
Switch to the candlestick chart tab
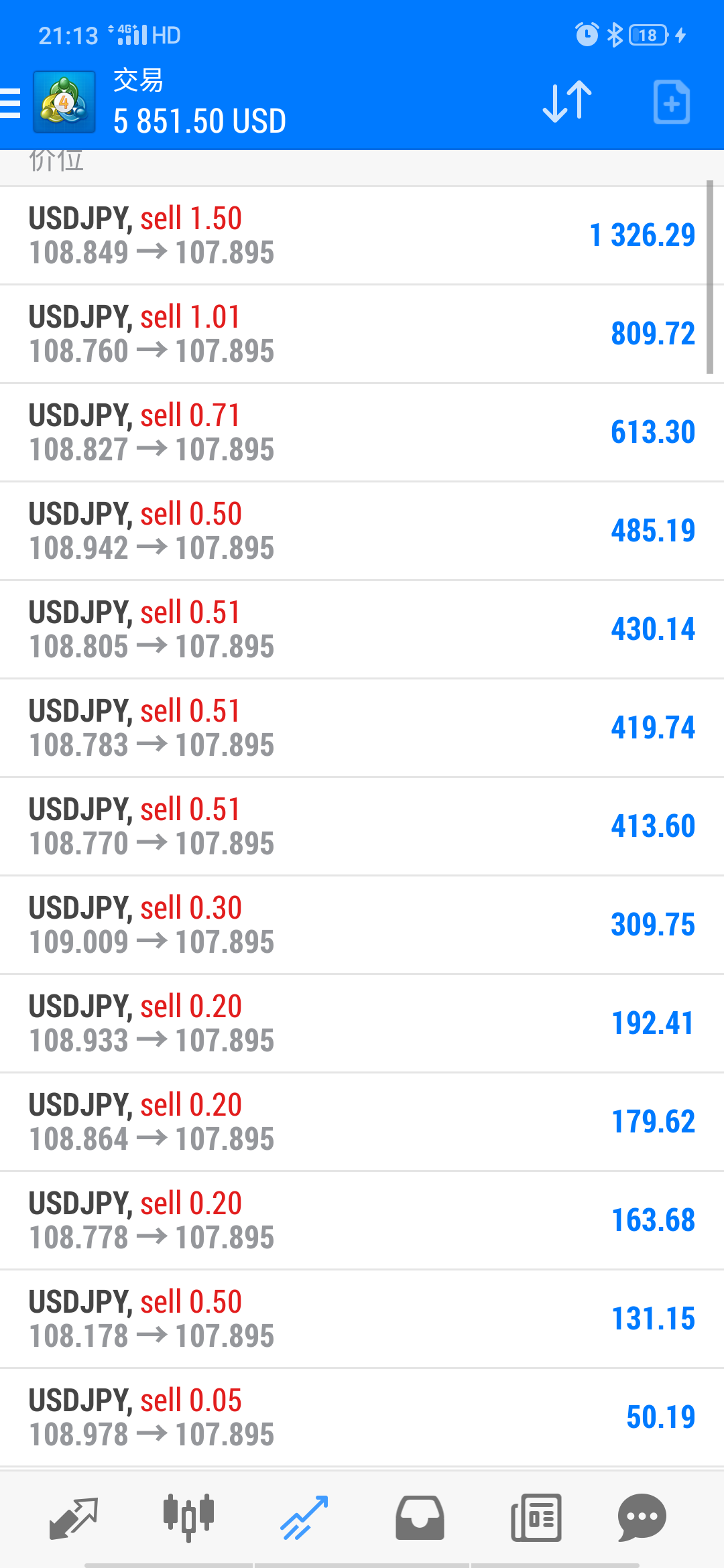click(x=188, y=1518)
